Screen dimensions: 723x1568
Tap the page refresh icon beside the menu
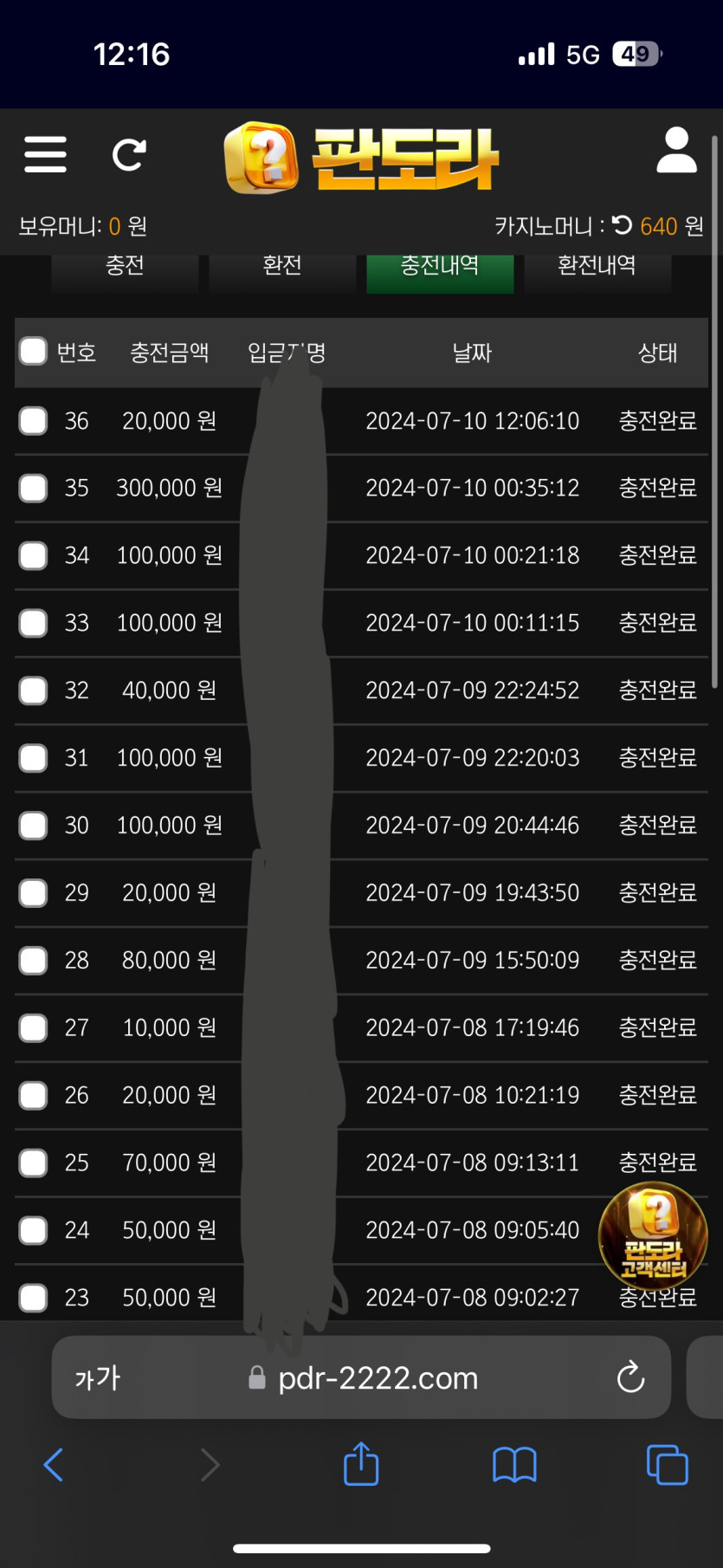[x=129, y=155]
